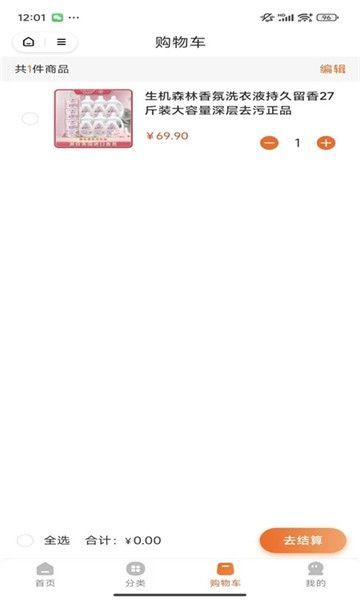The image size is (360, 600).
Task: Tap 编辑 to edit the cart
Action: pyautogui.click(x=332, y=69)
